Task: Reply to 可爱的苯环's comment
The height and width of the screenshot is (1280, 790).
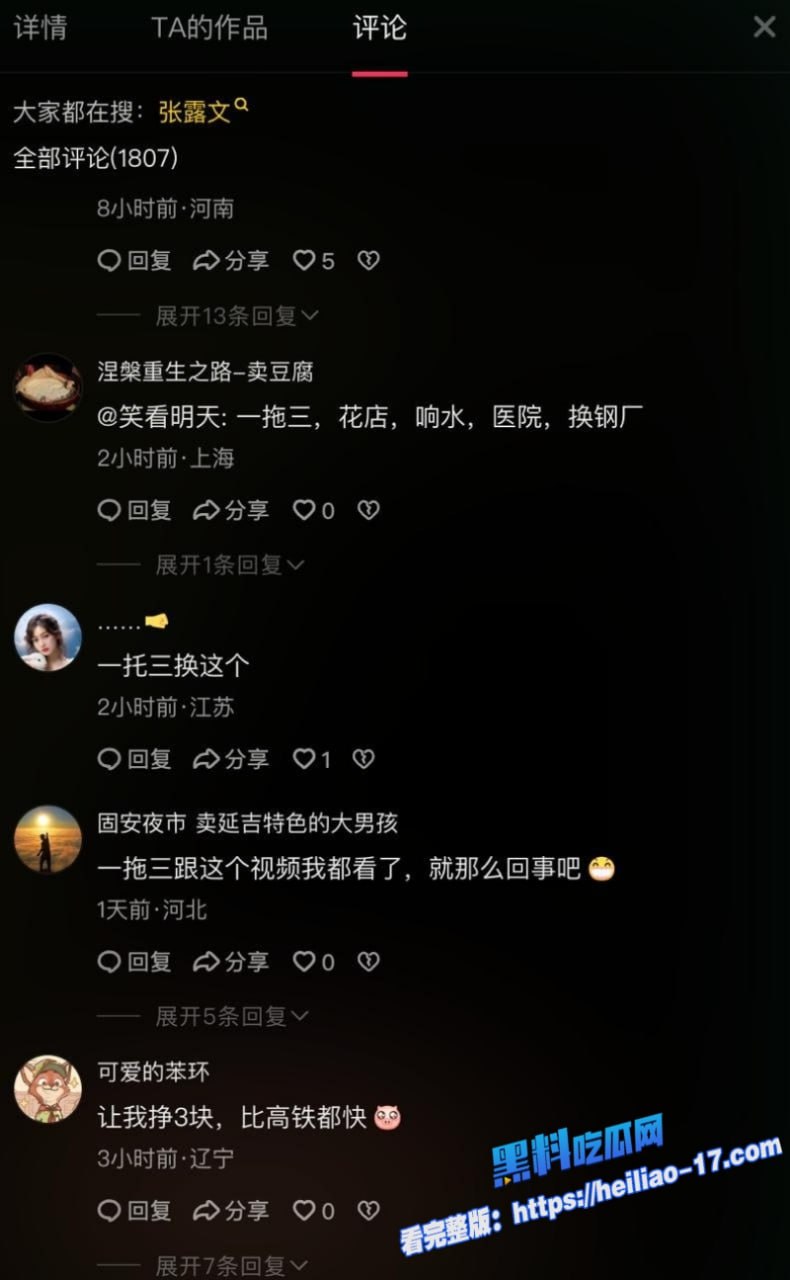Action: pyautogui.click(x=135, y=1211)
